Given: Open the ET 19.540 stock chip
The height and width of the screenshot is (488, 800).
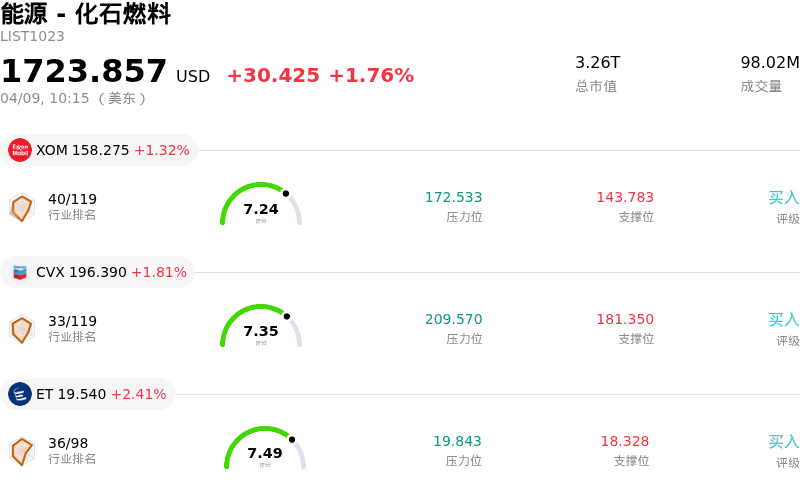Looking at the screenshot, I should (90, 394).
